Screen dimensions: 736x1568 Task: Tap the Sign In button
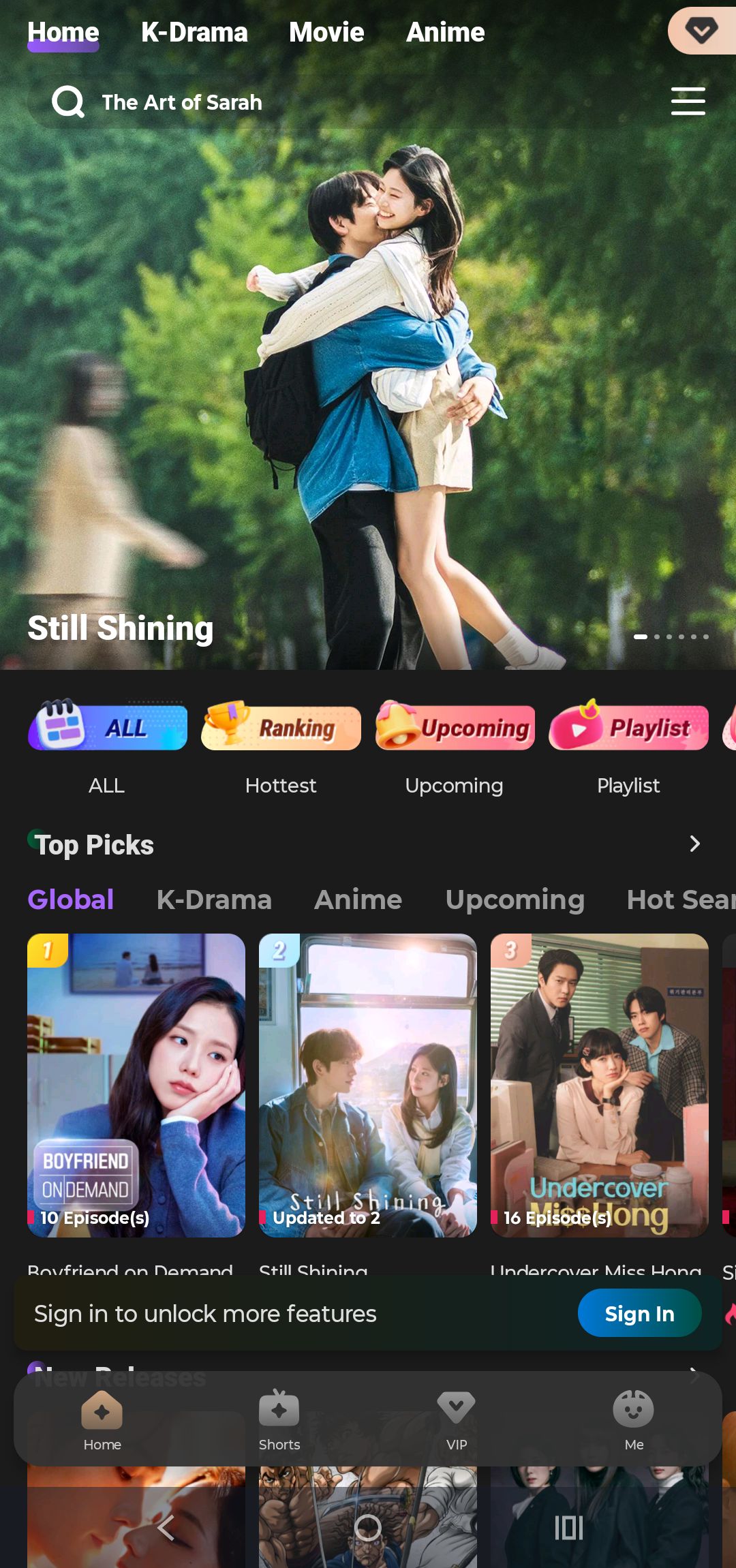[x=639, y=1313]
